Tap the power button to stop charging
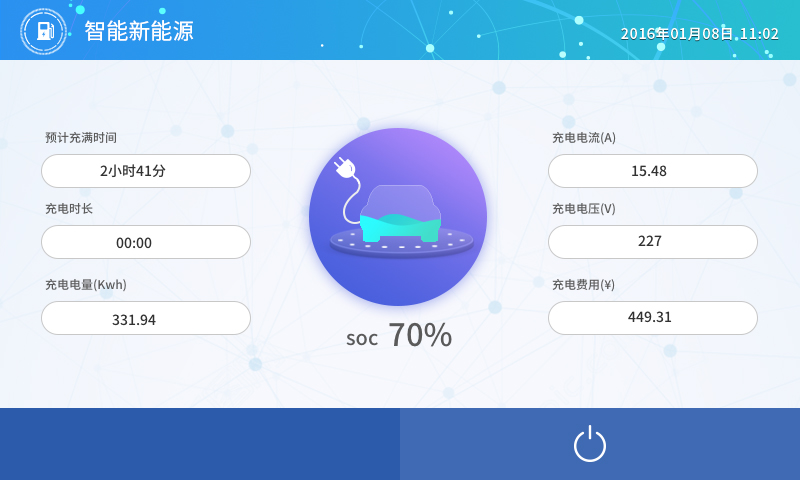 pyautogui.click(x=590, y=444)
